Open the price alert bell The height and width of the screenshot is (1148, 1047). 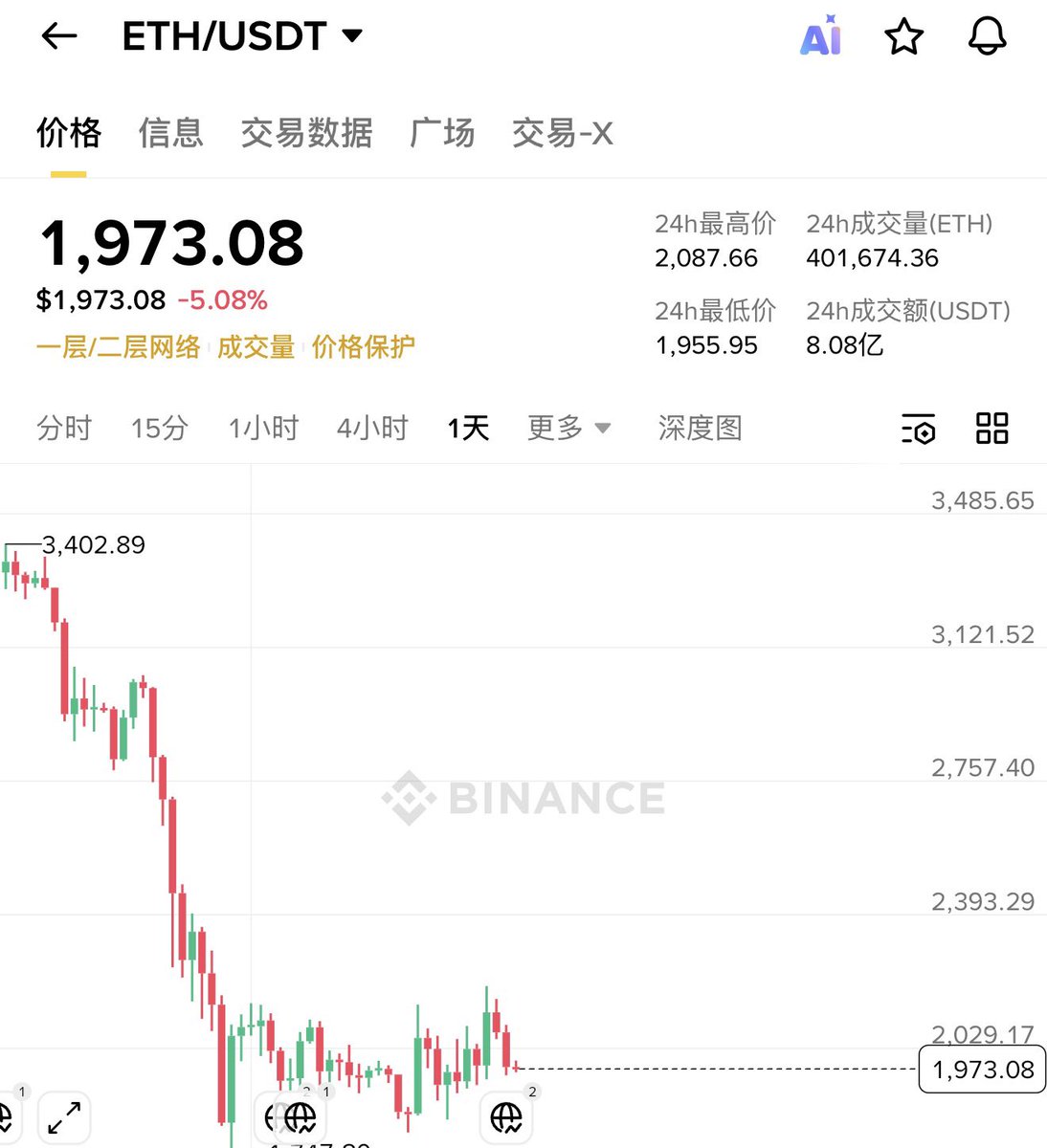click(x=987, y=37)
